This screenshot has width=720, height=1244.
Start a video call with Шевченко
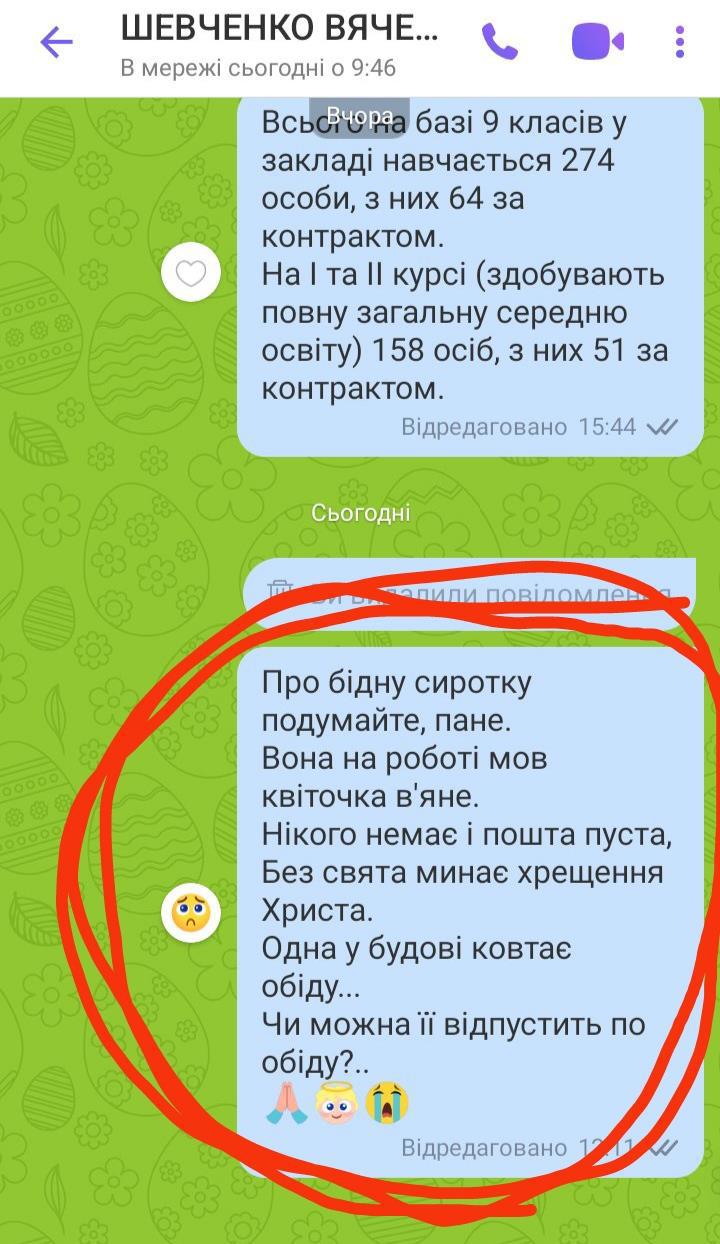pos(597,42)
